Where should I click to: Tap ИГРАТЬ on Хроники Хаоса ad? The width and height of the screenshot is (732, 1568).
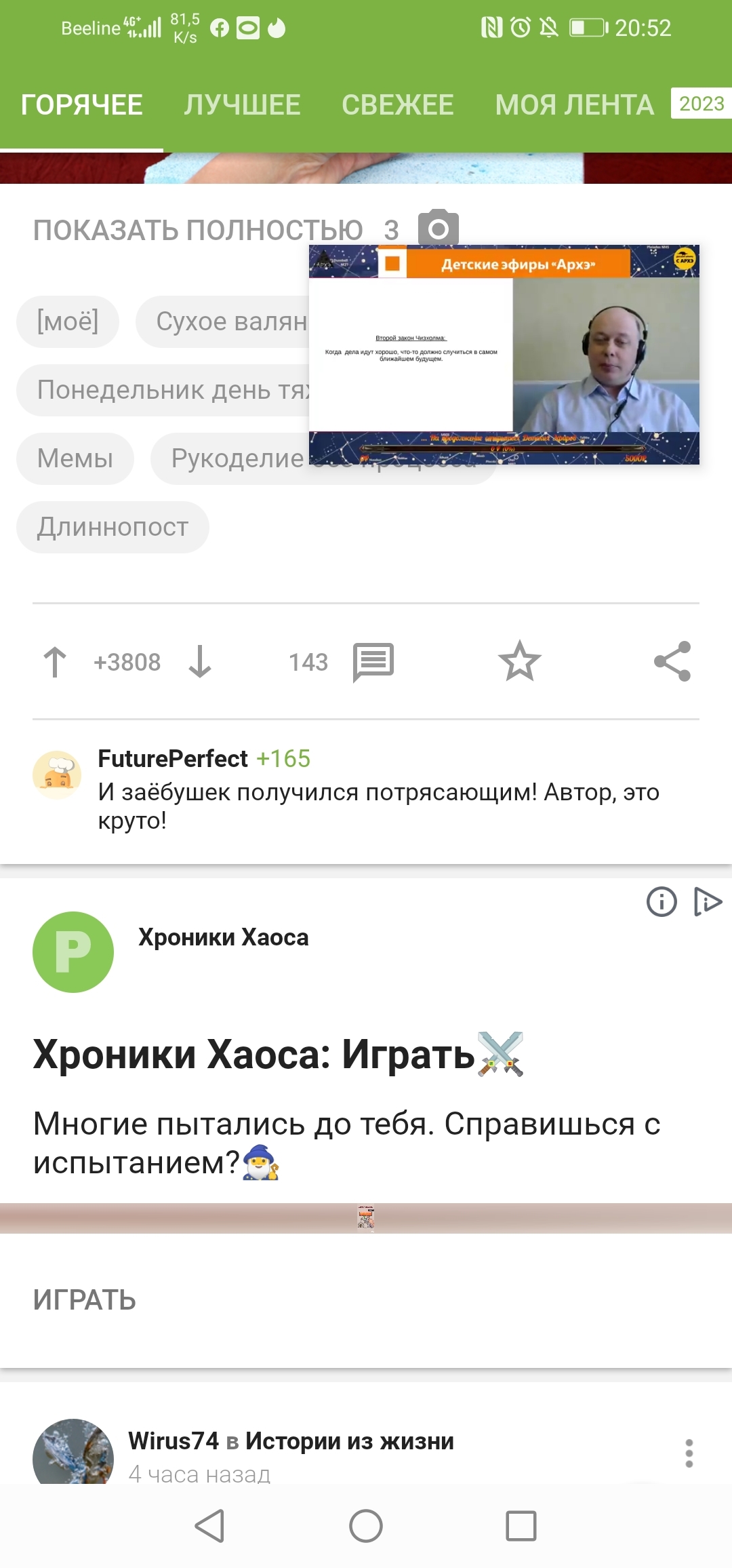85,1300
